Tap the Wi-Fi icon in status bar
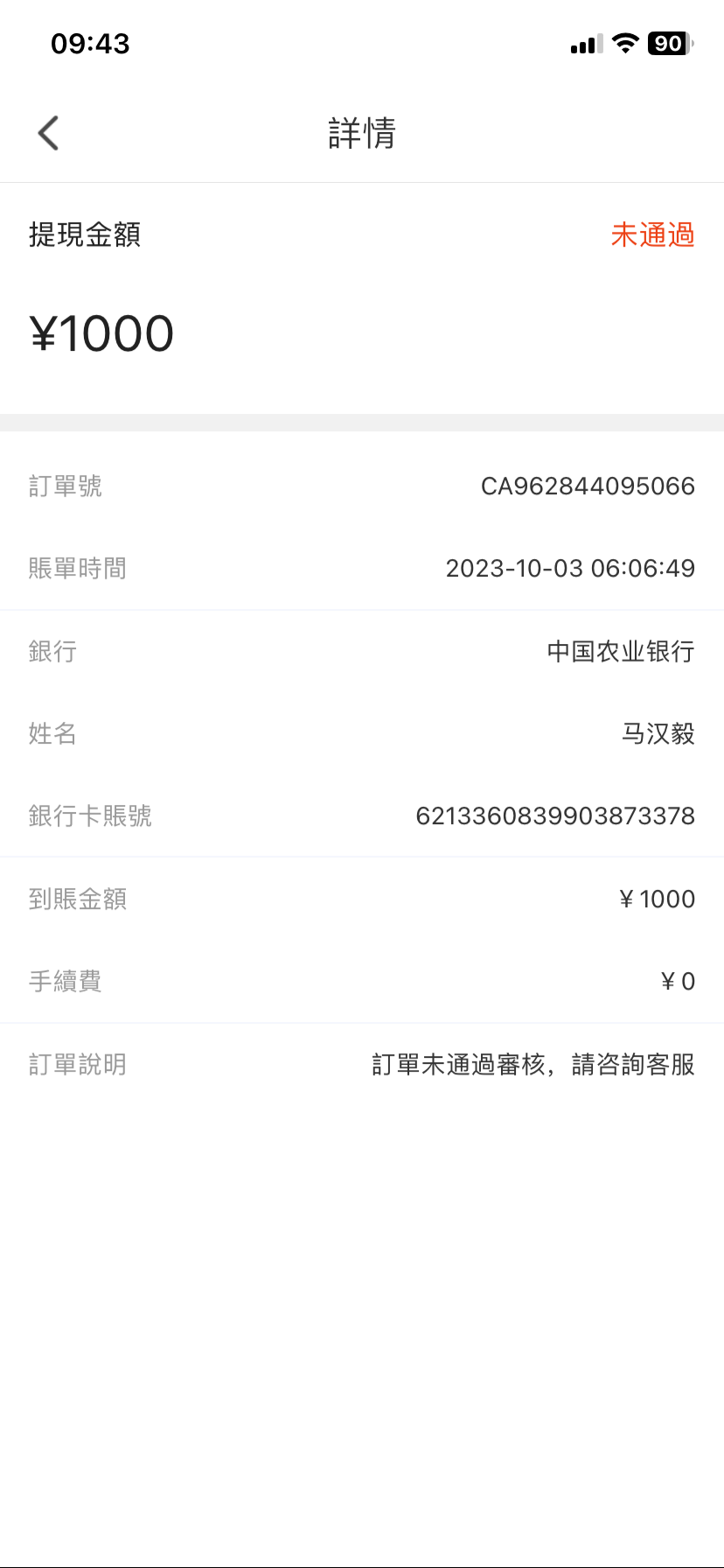 click(624, 43)
